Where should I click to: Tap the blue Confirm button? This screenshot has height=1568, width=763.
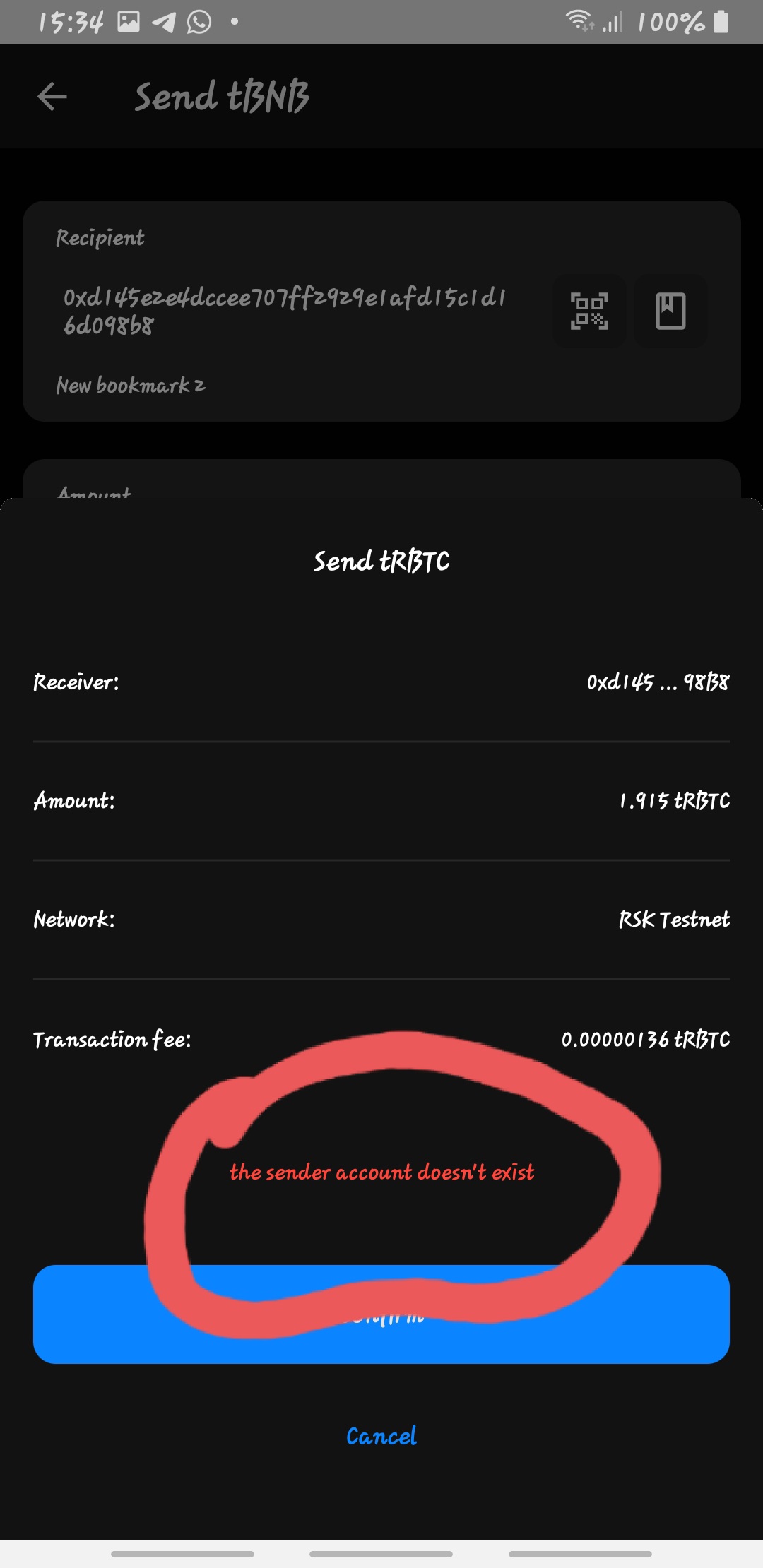(381, 1315)
